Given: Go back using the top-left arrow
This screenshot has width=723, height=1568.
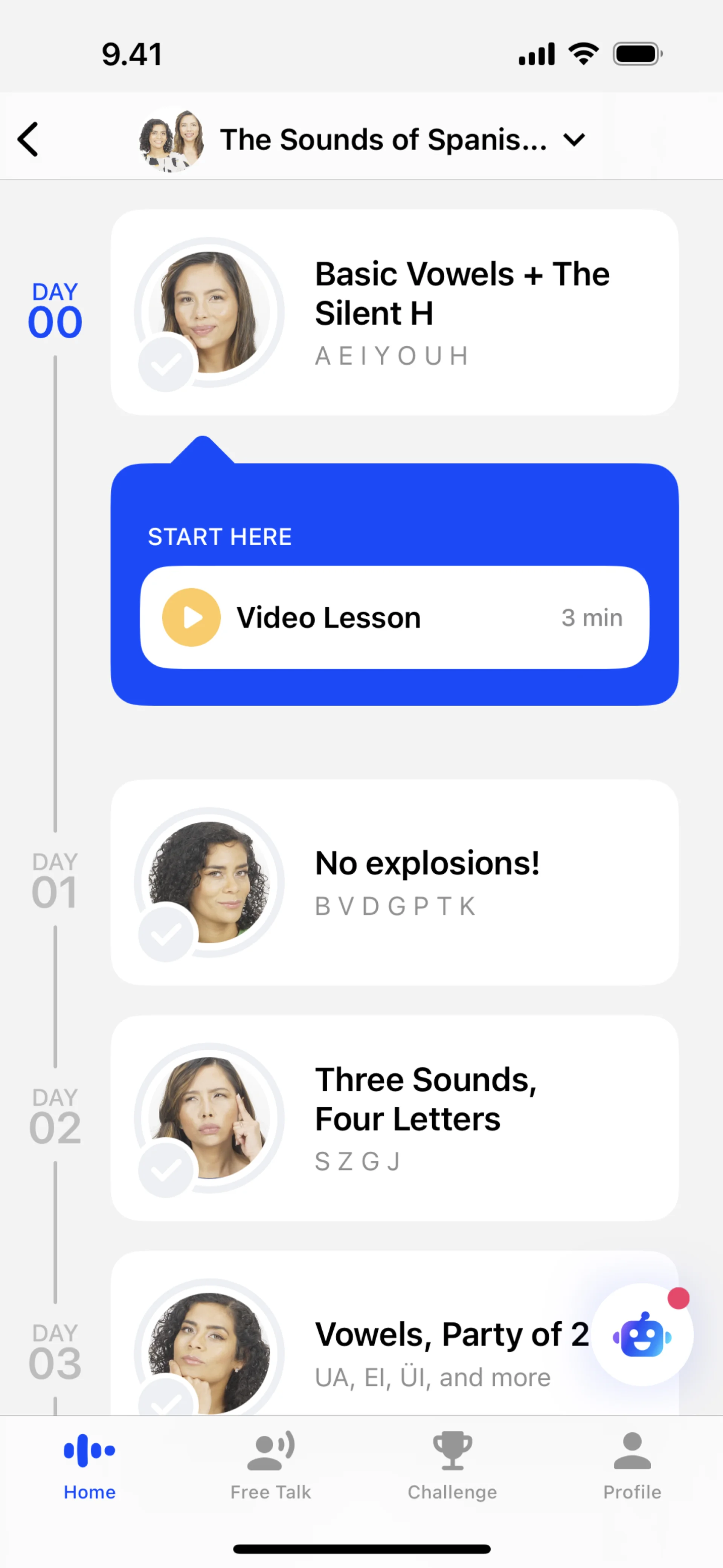Looking at the screenshot, I should click(x=29, y=139).
